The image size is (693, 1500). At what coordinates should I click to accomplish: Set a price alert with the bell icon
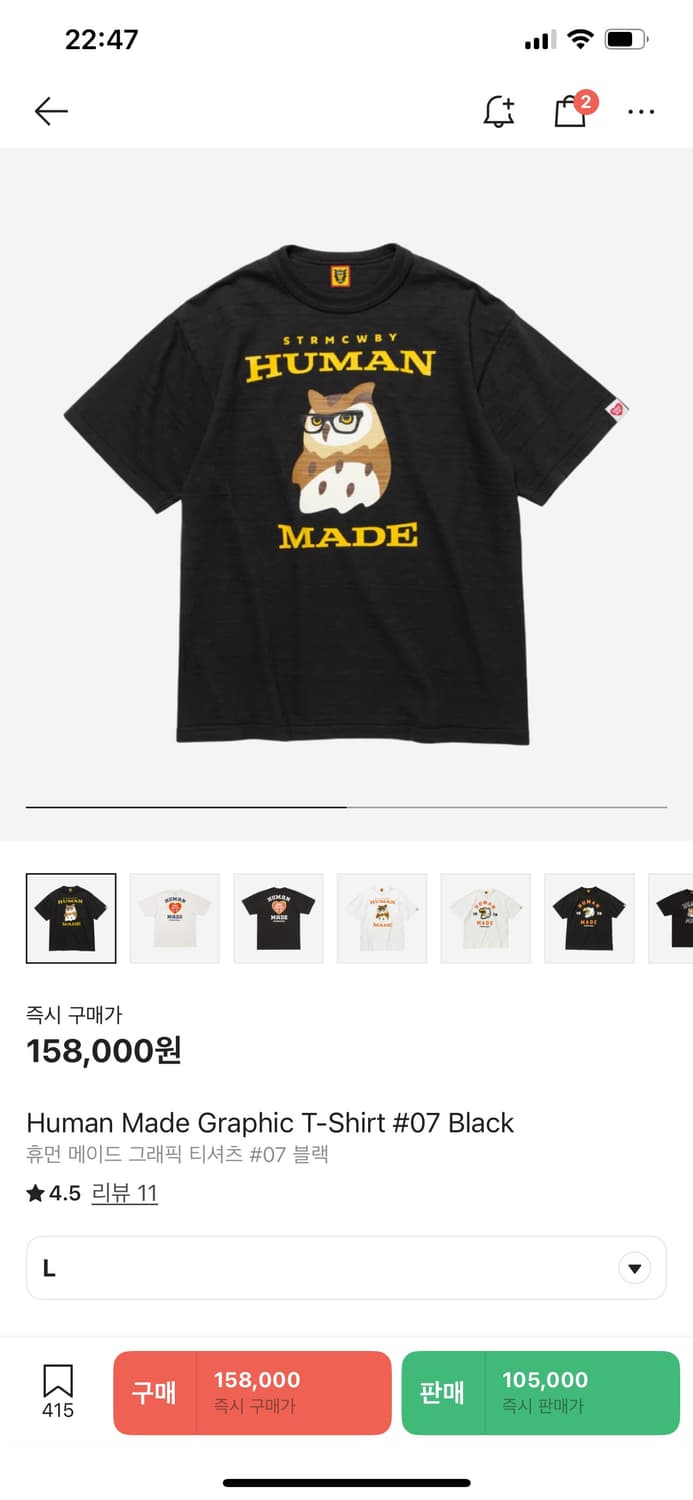498,112
